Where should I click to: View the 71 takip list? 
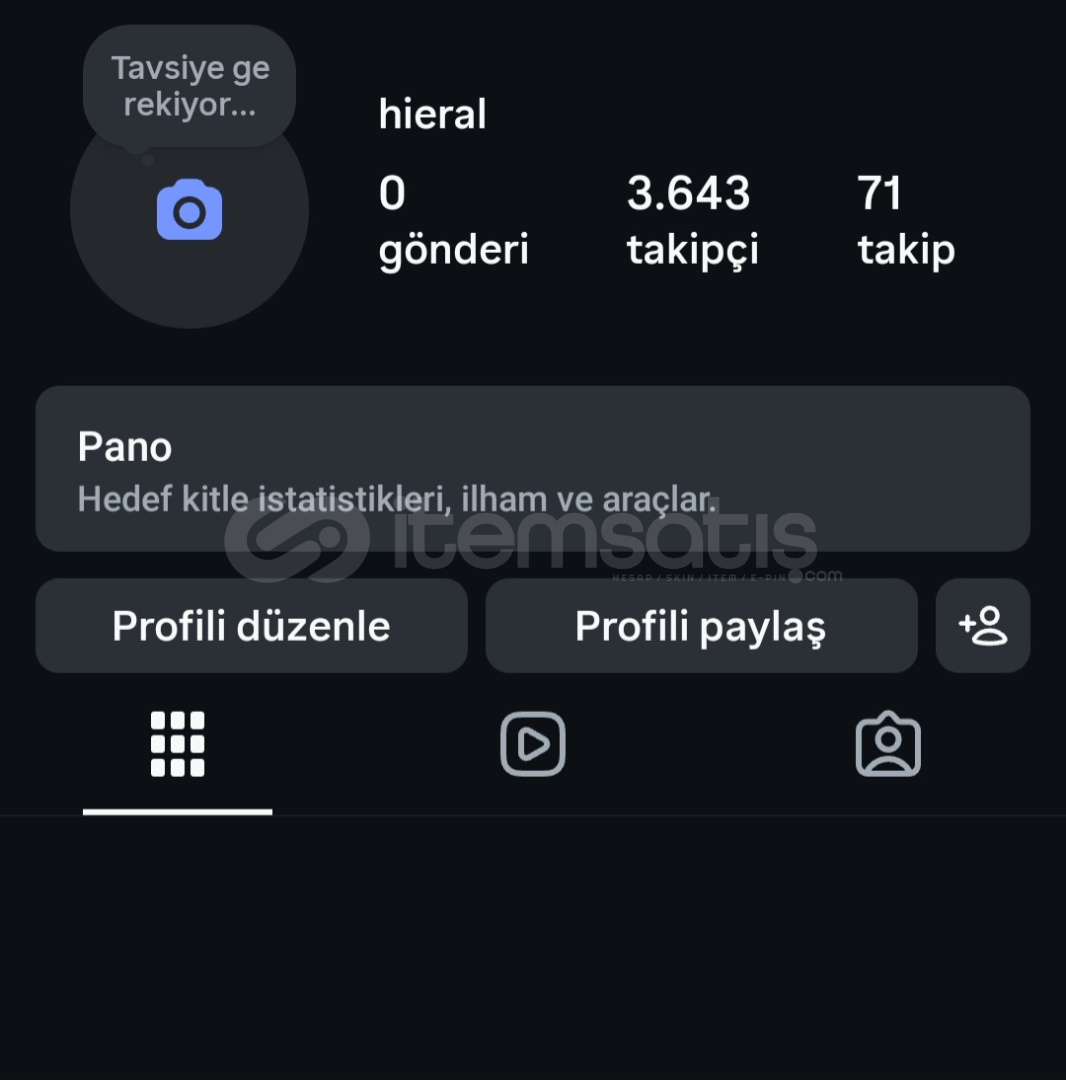point(905,220)
